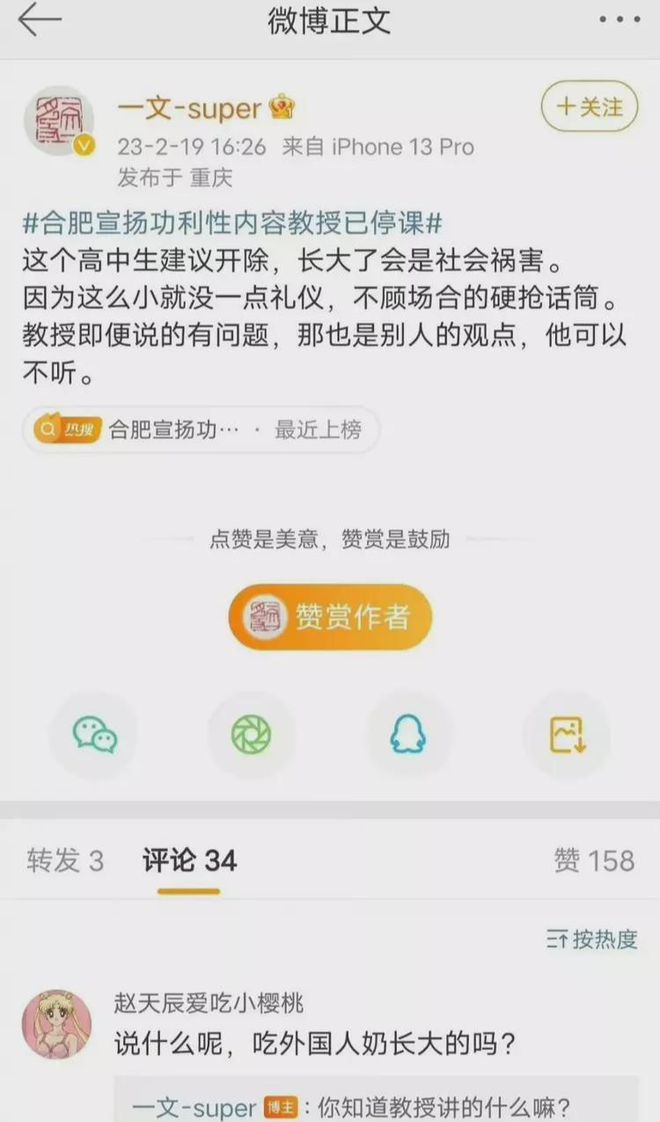Tap the 赞赏作者 reward button
The image size is (660, 1122).
(x=330, y=617)
